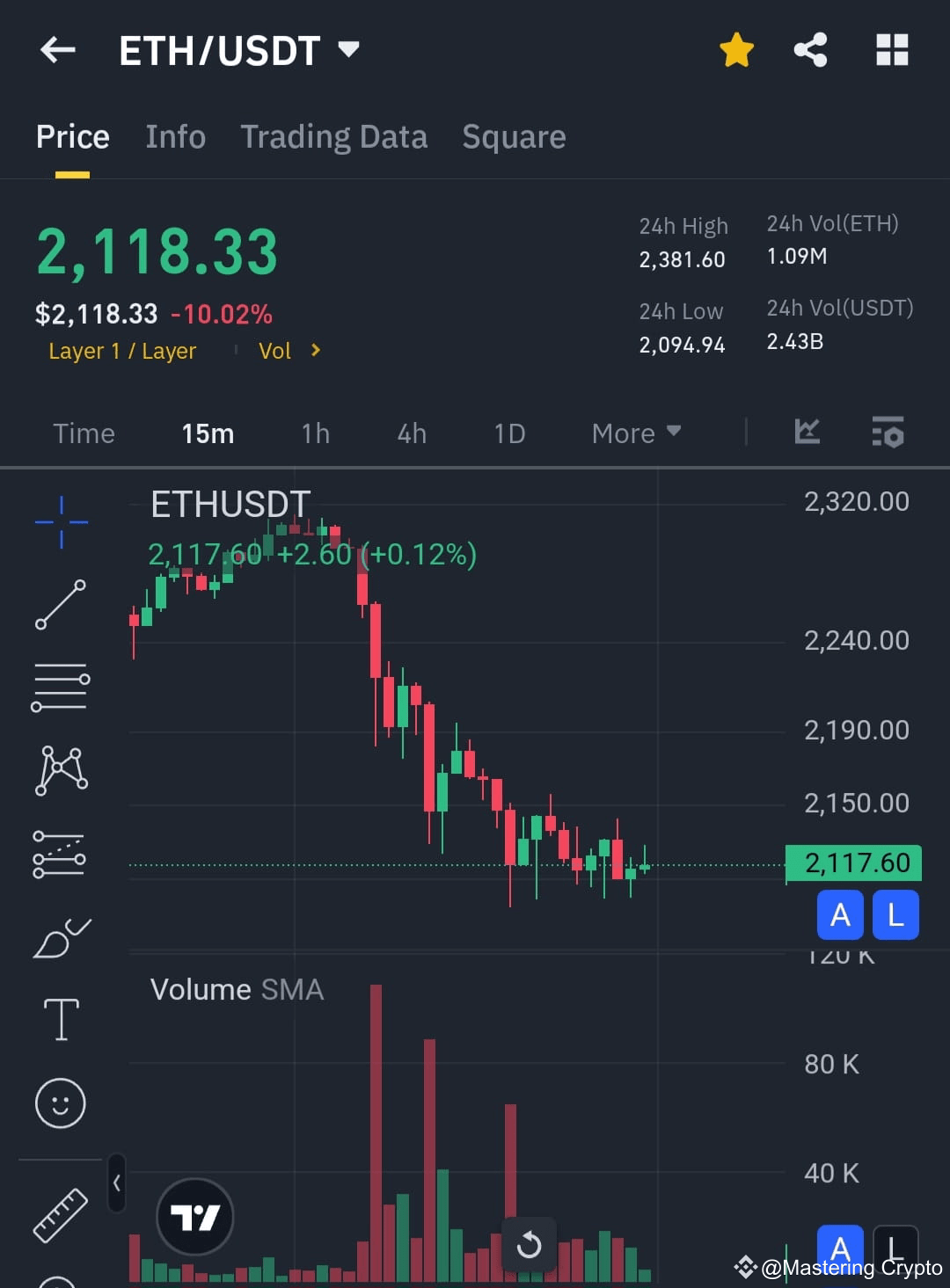The image size is (950, 1288).
Task: Open the share icon
Action: [x=809, y=50]
